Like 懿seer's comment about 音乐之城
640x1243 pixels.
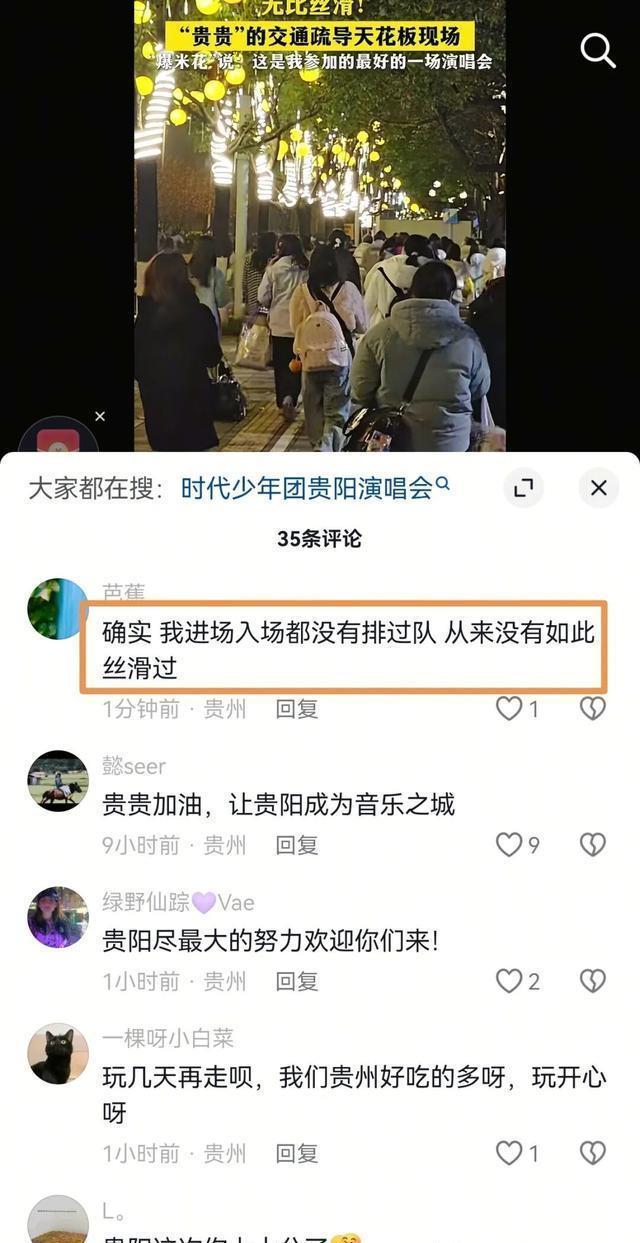coord(510,845)
